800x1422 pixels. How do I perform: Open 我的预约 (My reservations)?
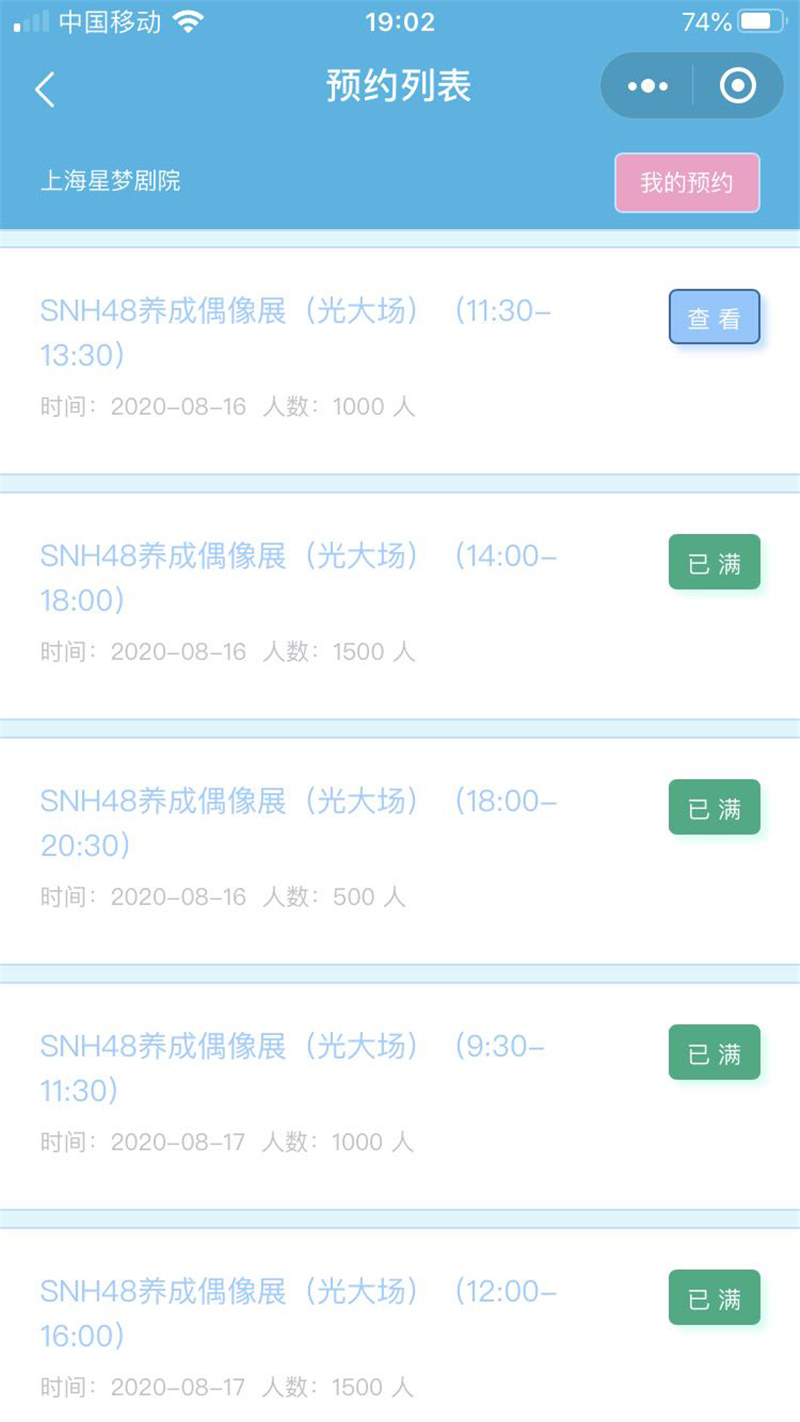point(687,183)
